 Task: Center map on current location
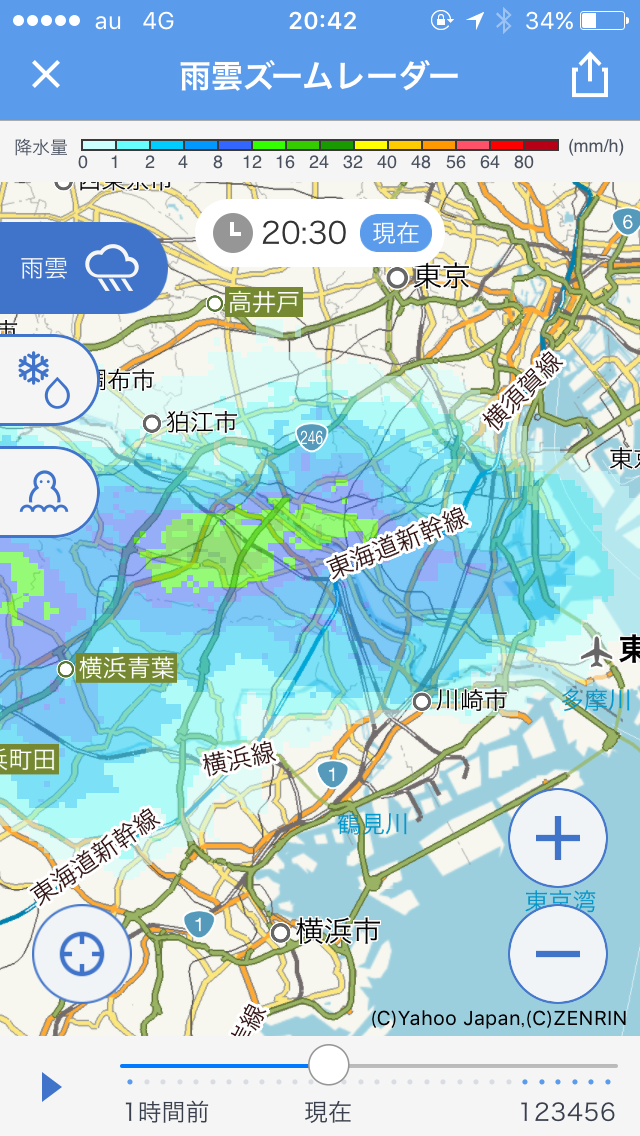point(82,953)
